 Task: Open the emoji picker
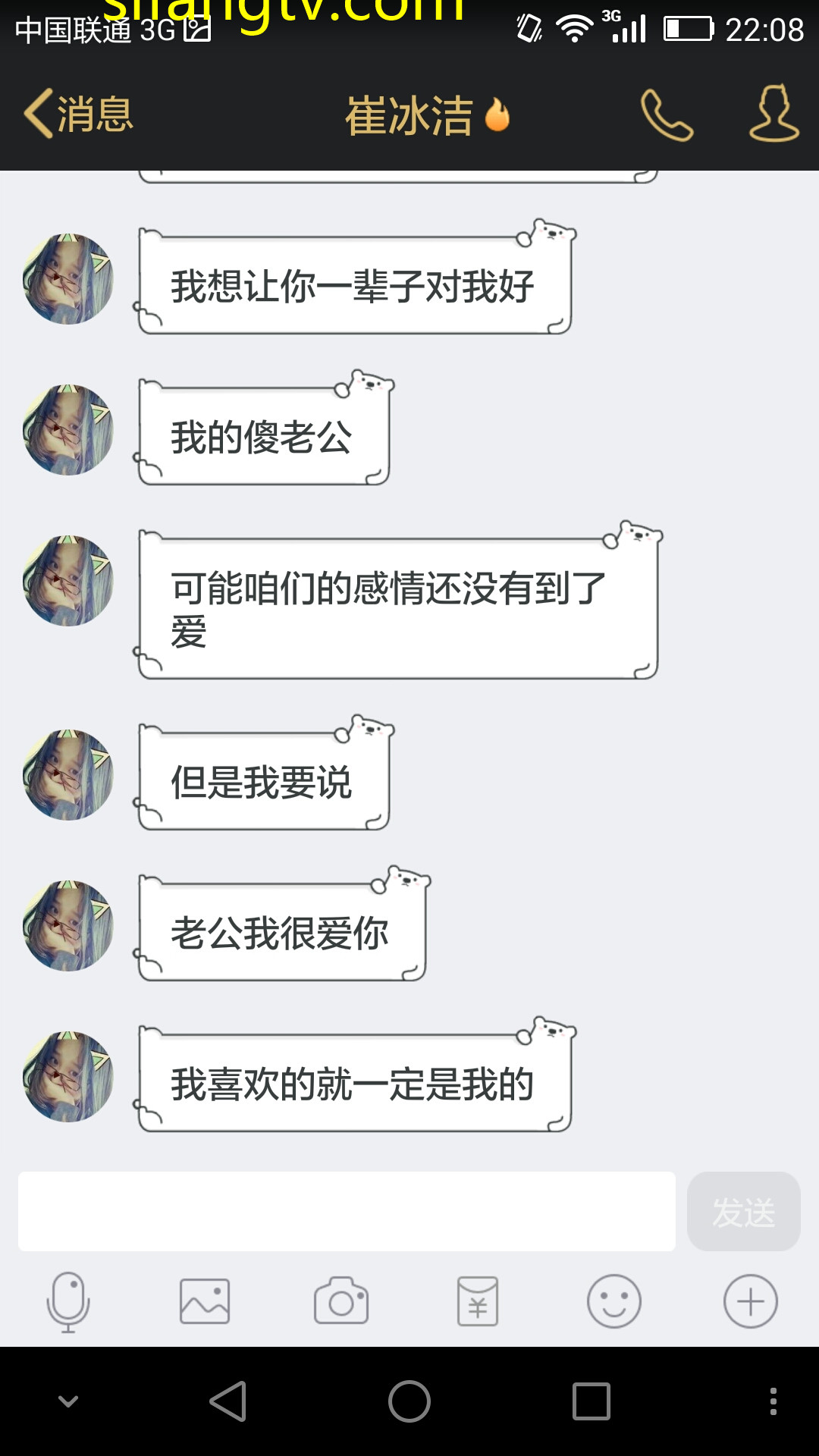coord(614,1301)
